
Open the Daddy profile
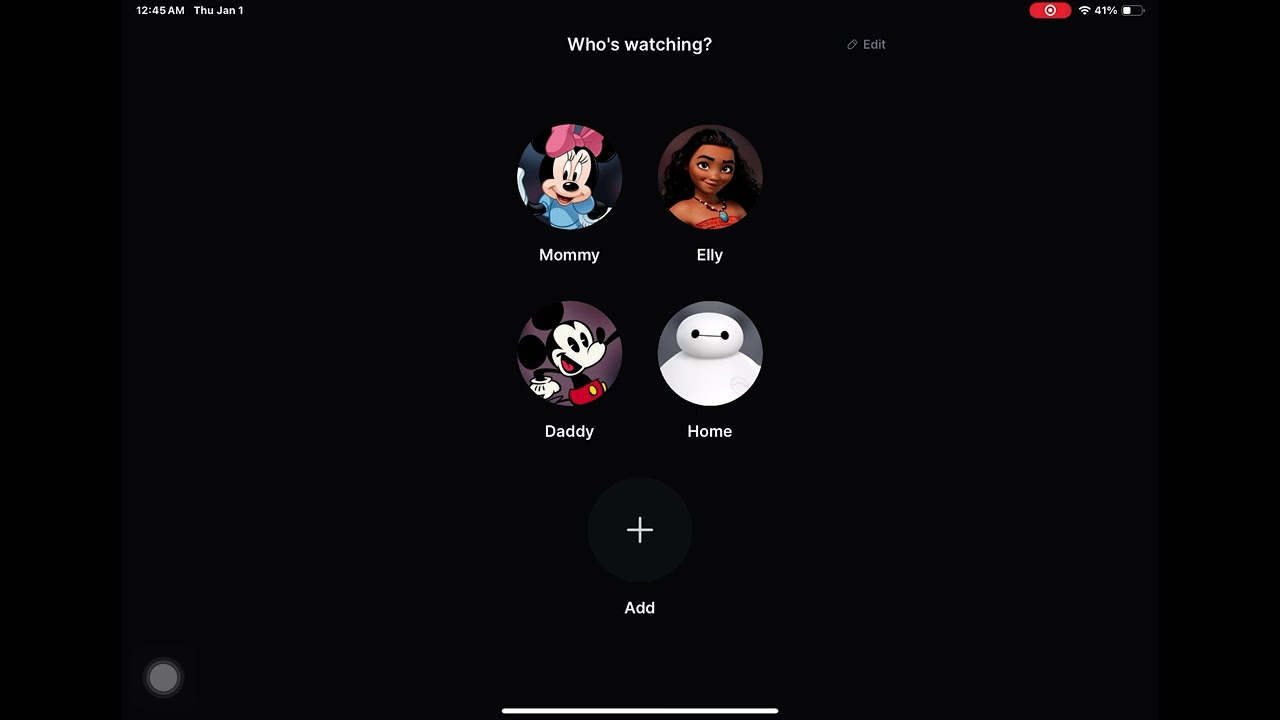[x=569, y=353]
